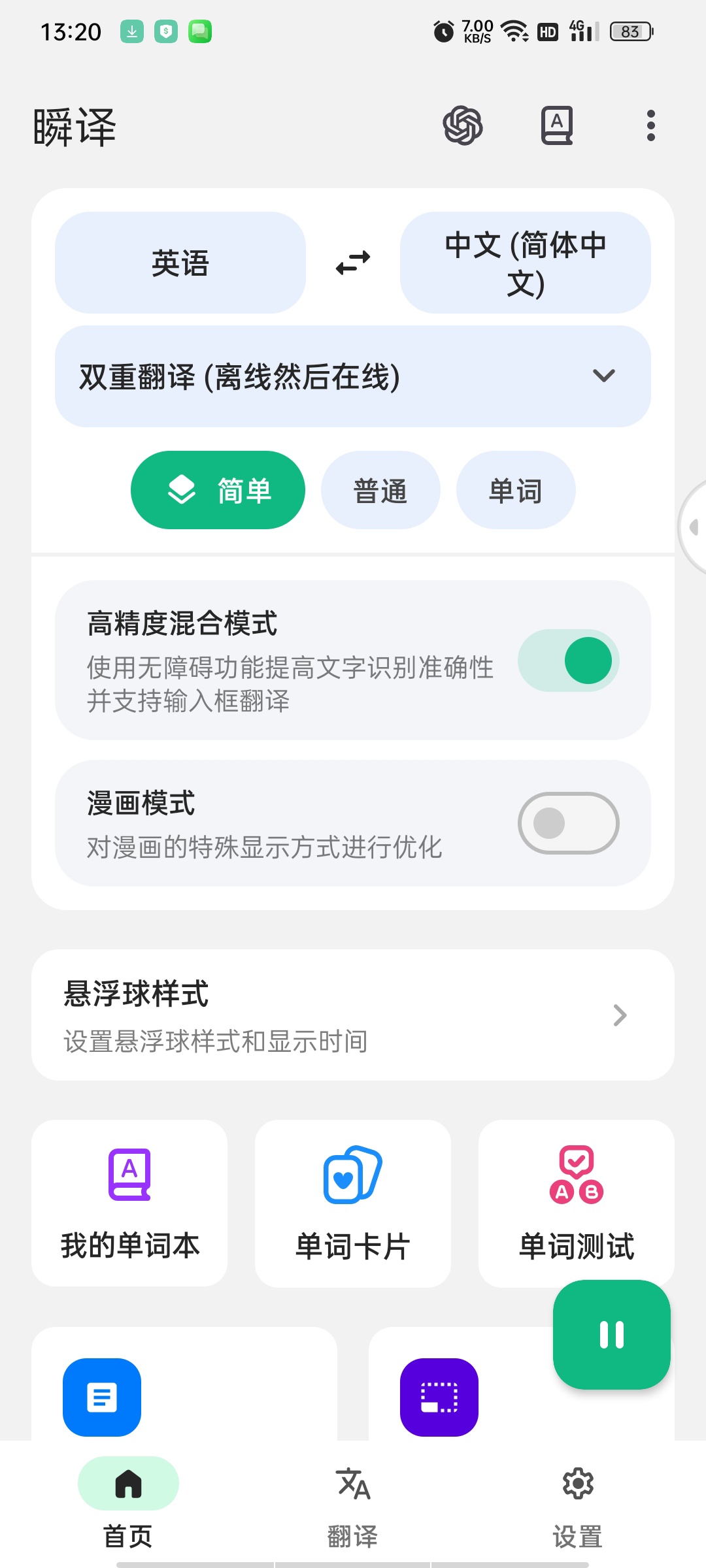706x1568 pixels.
Task: Open 单词卡片 card
Action: 353,1203
